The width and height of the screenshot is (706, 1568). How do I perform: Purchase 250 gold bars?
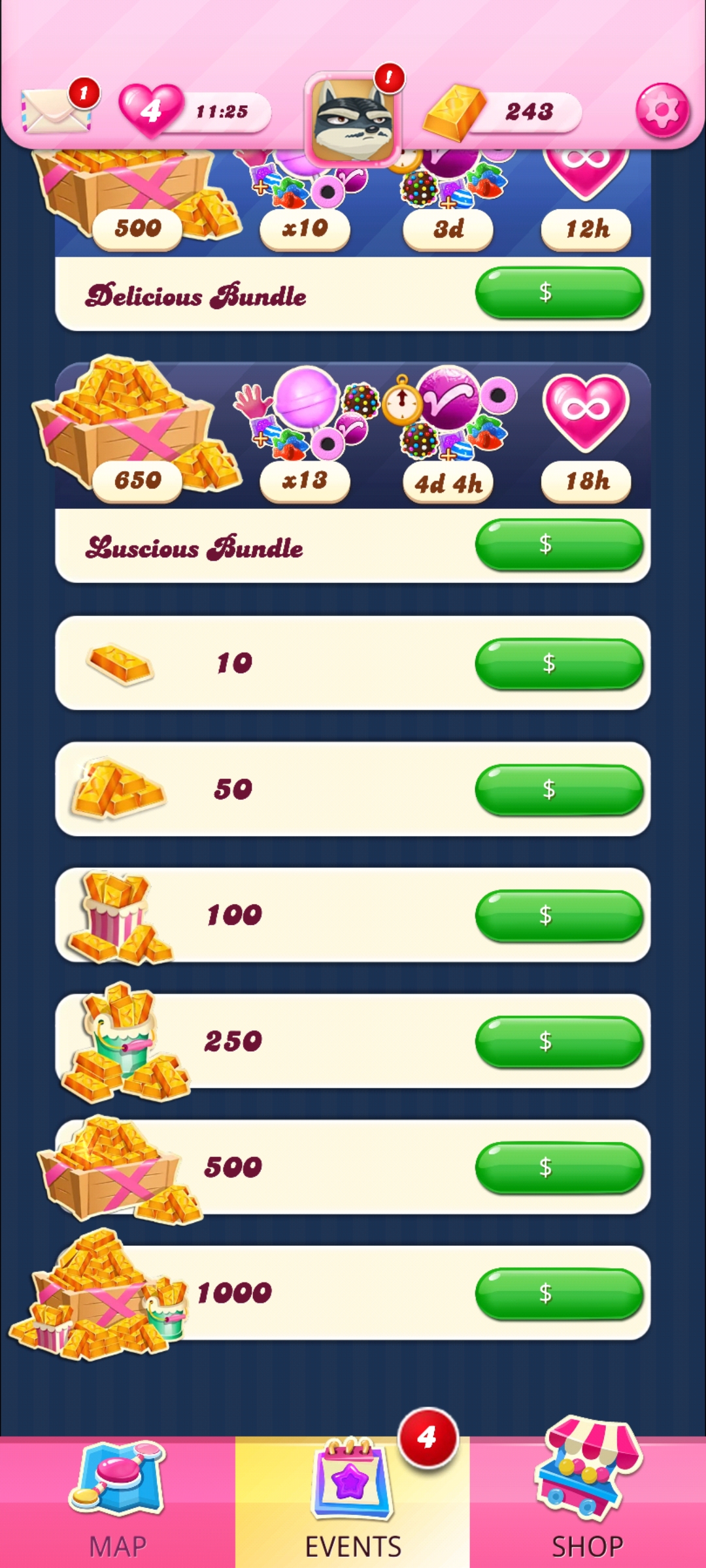tap(559, 1041)
